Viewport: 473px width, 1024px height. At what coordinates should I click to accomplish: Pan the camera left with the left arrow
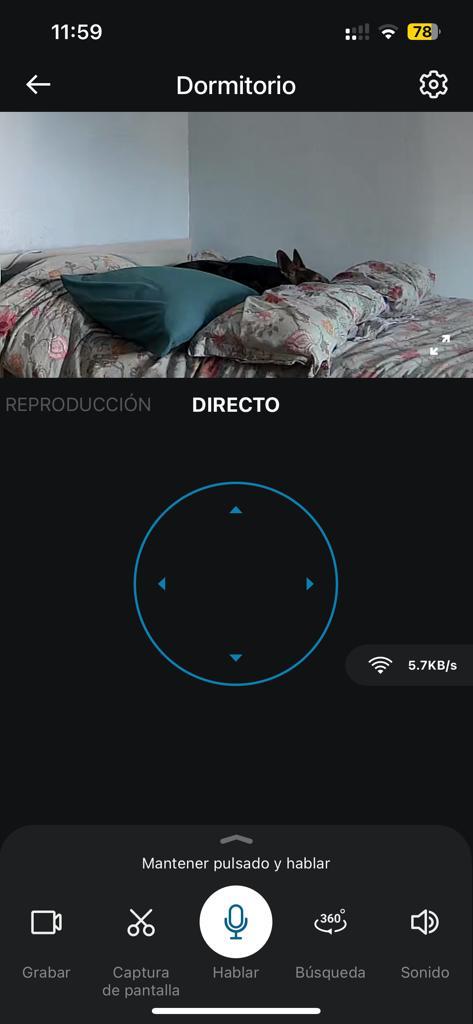[162, 584]
